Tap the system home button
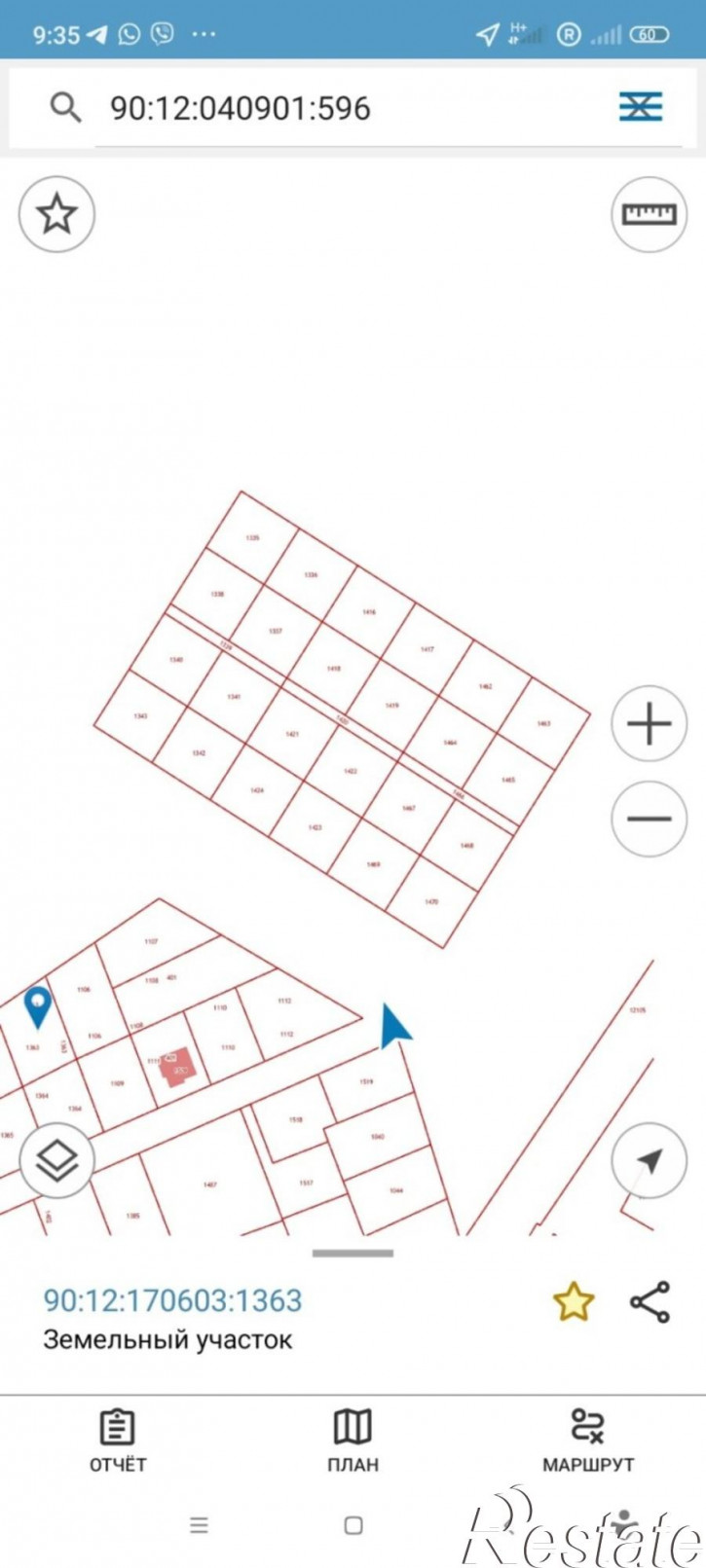The width and height of the screenshot is (706, 1568). tap(353, 1525)
